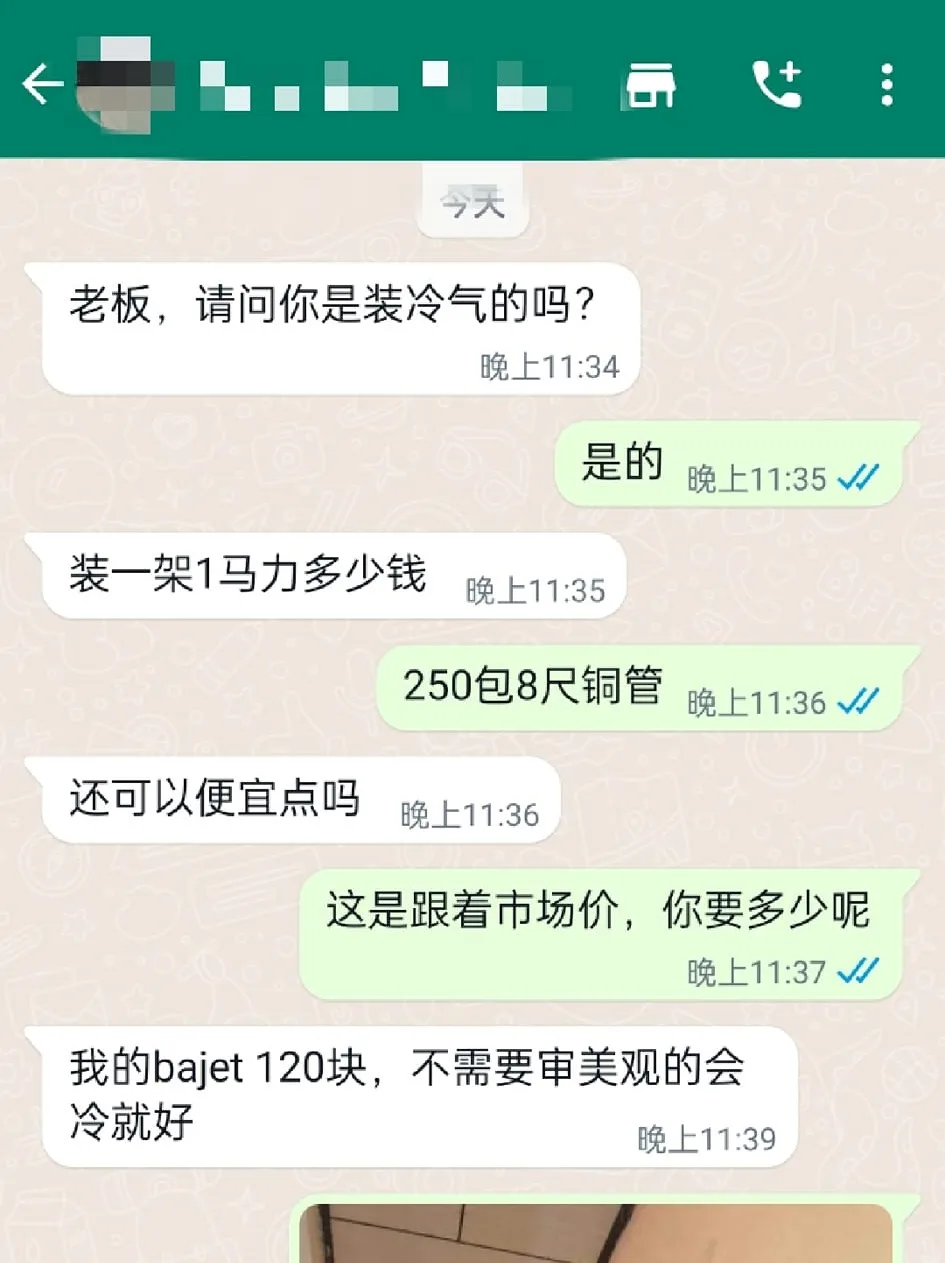Go back to the chat list
Viewport: 945px width, 1263px height.
[42, 85]
